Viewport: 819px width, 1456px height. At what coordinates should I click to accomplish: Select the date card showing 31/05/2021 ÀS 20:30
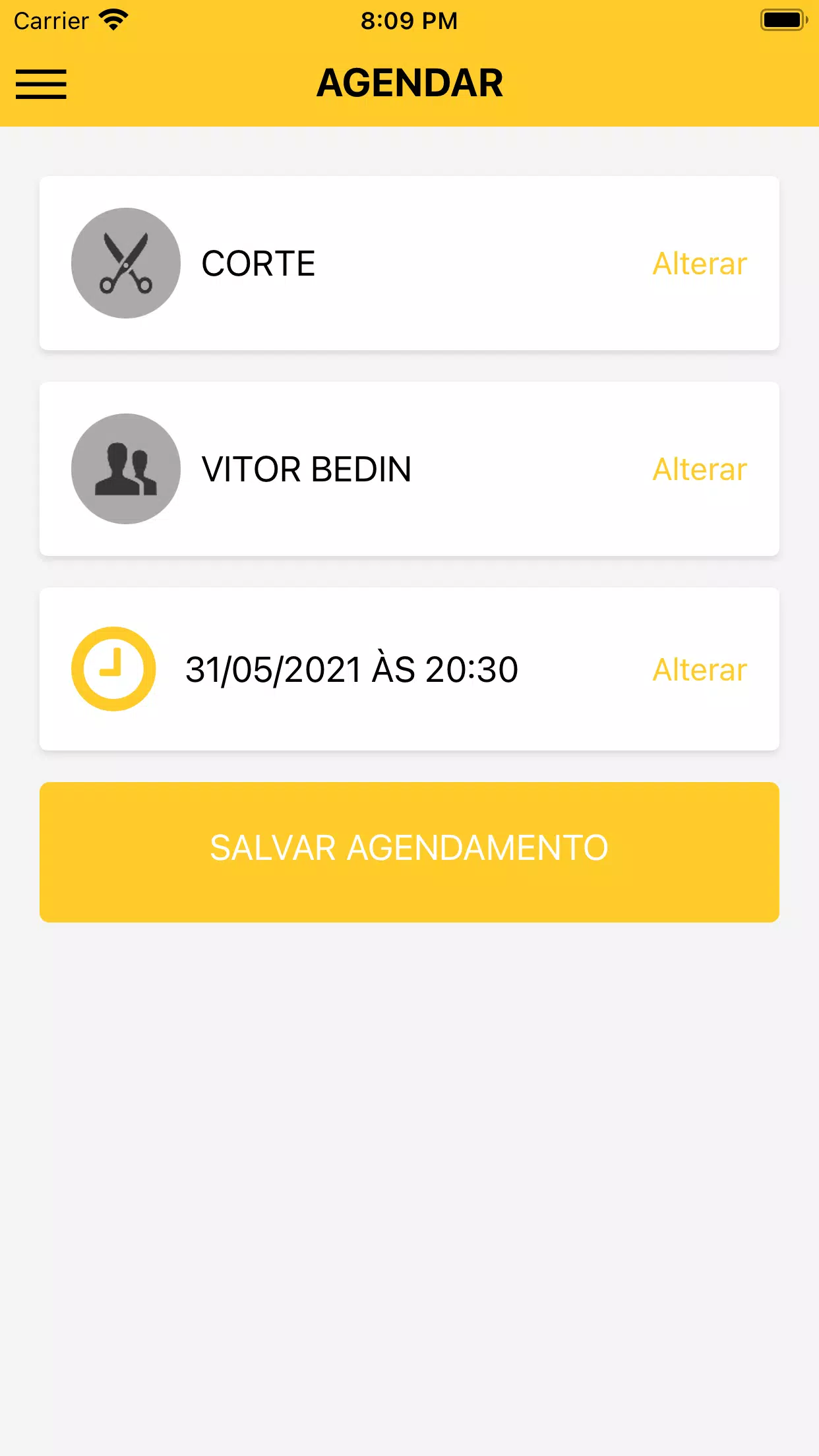tap(409, 669)
